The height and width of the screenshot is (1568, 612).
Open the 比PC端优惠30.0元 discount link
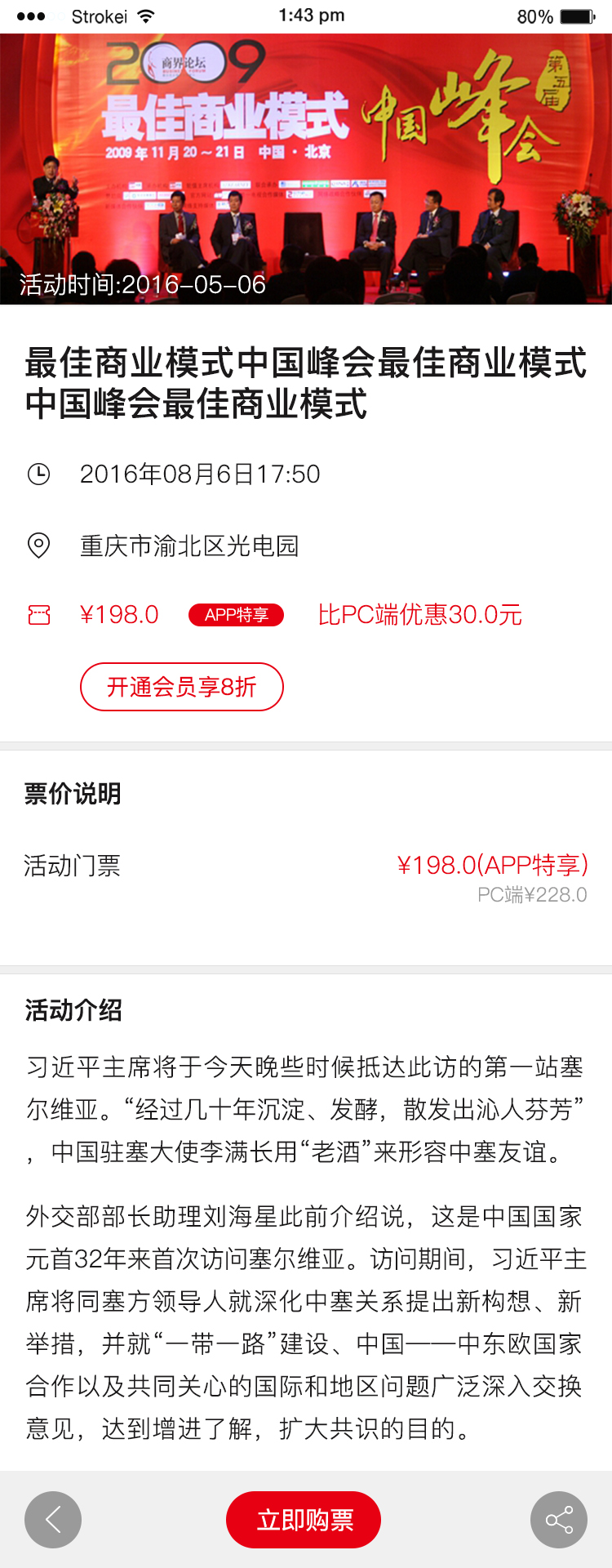(419, 614)
